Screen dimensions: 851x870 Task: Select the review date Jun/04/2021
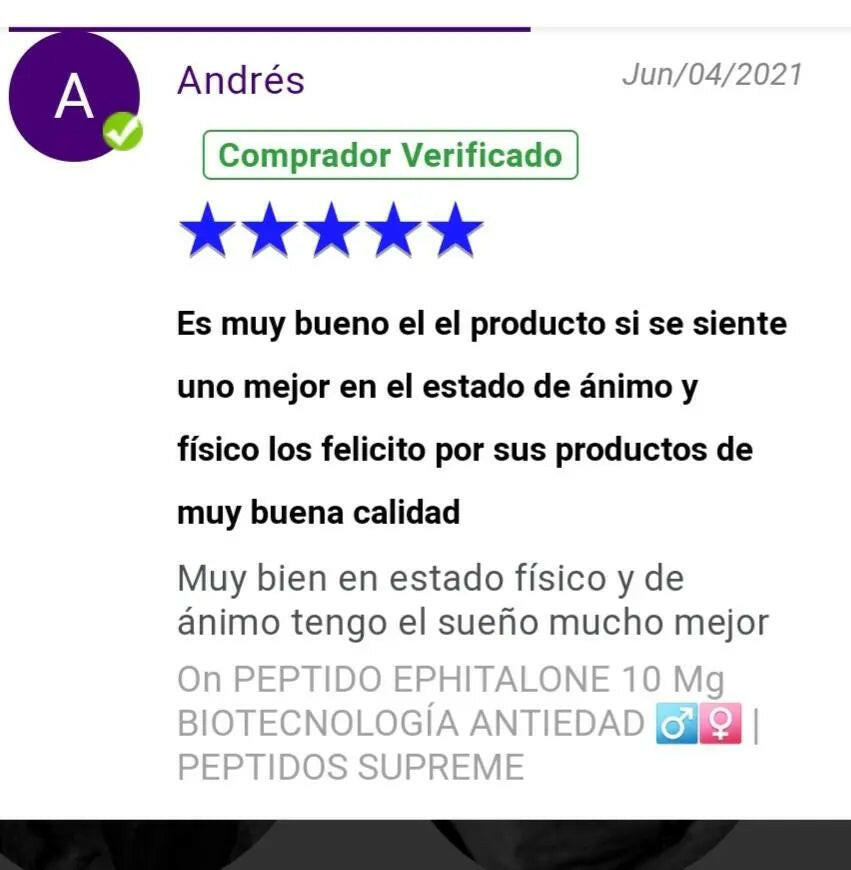pyautogui.click(x=712, y=73)
